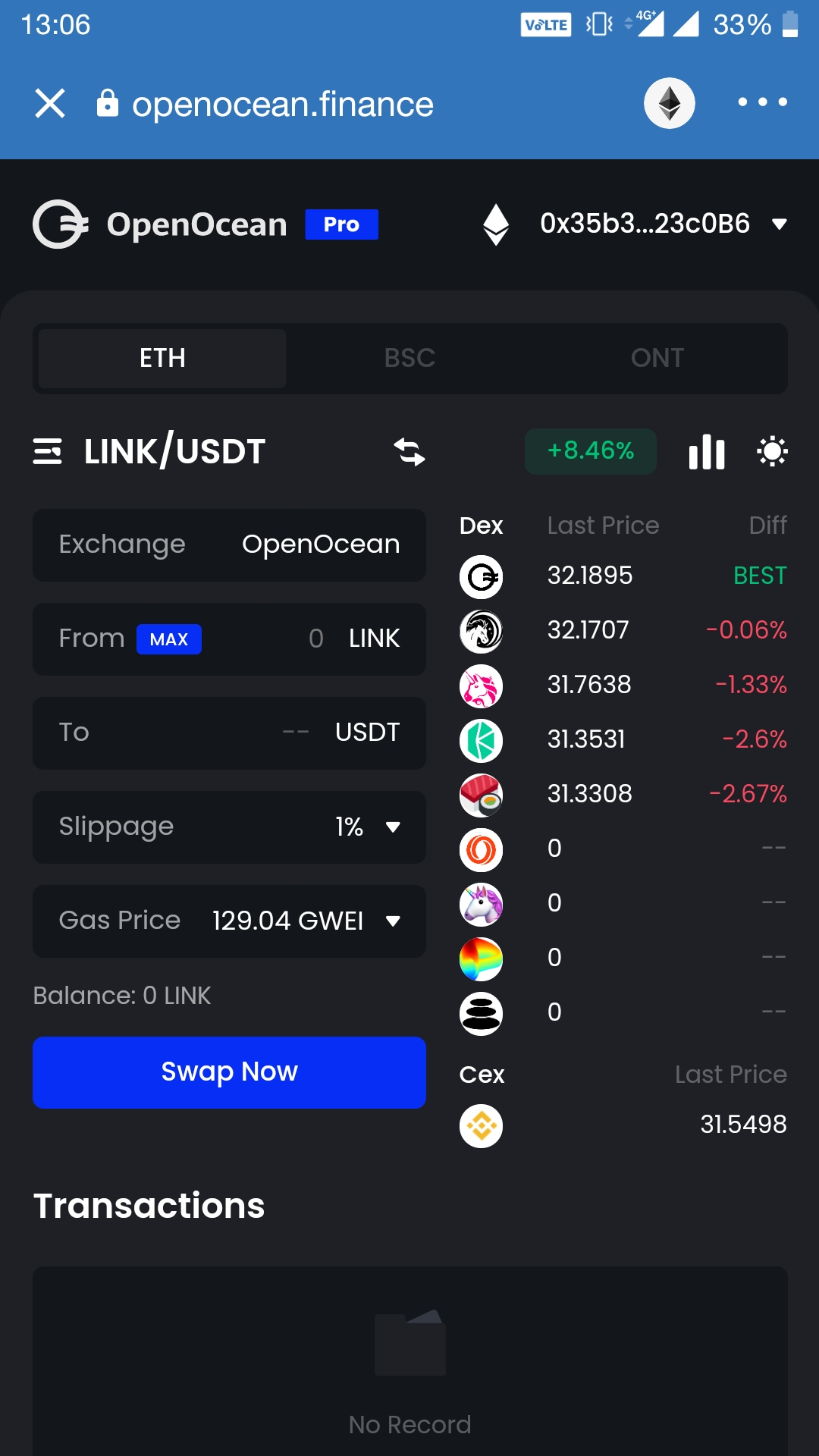Screen dimensions: 819x1456
Task: Open the Gas Price 129.04 GWEI dropdown
Action: [x=229, y=921]
